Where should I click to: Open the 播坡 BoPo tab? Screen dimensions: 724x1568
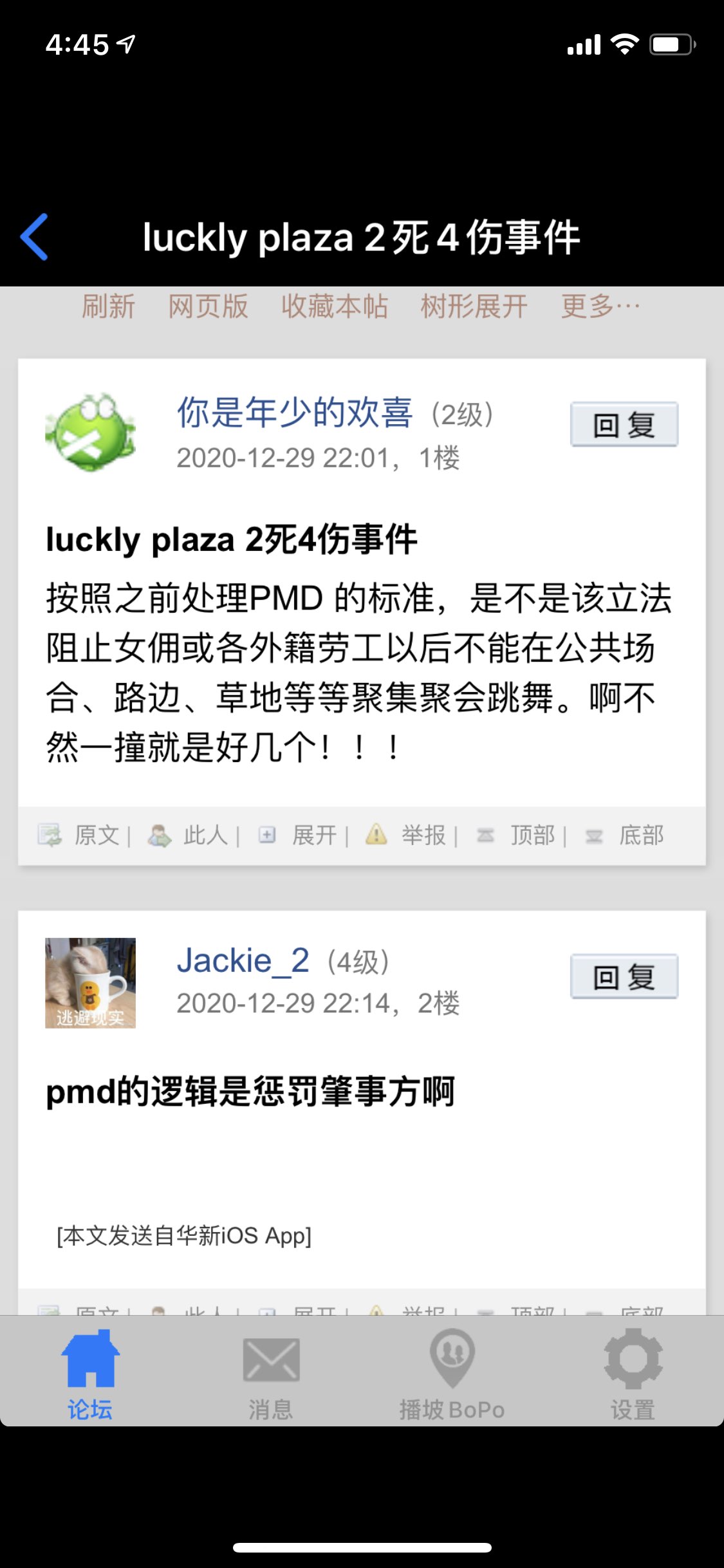pyautogui.click(x=452, y=1371)
